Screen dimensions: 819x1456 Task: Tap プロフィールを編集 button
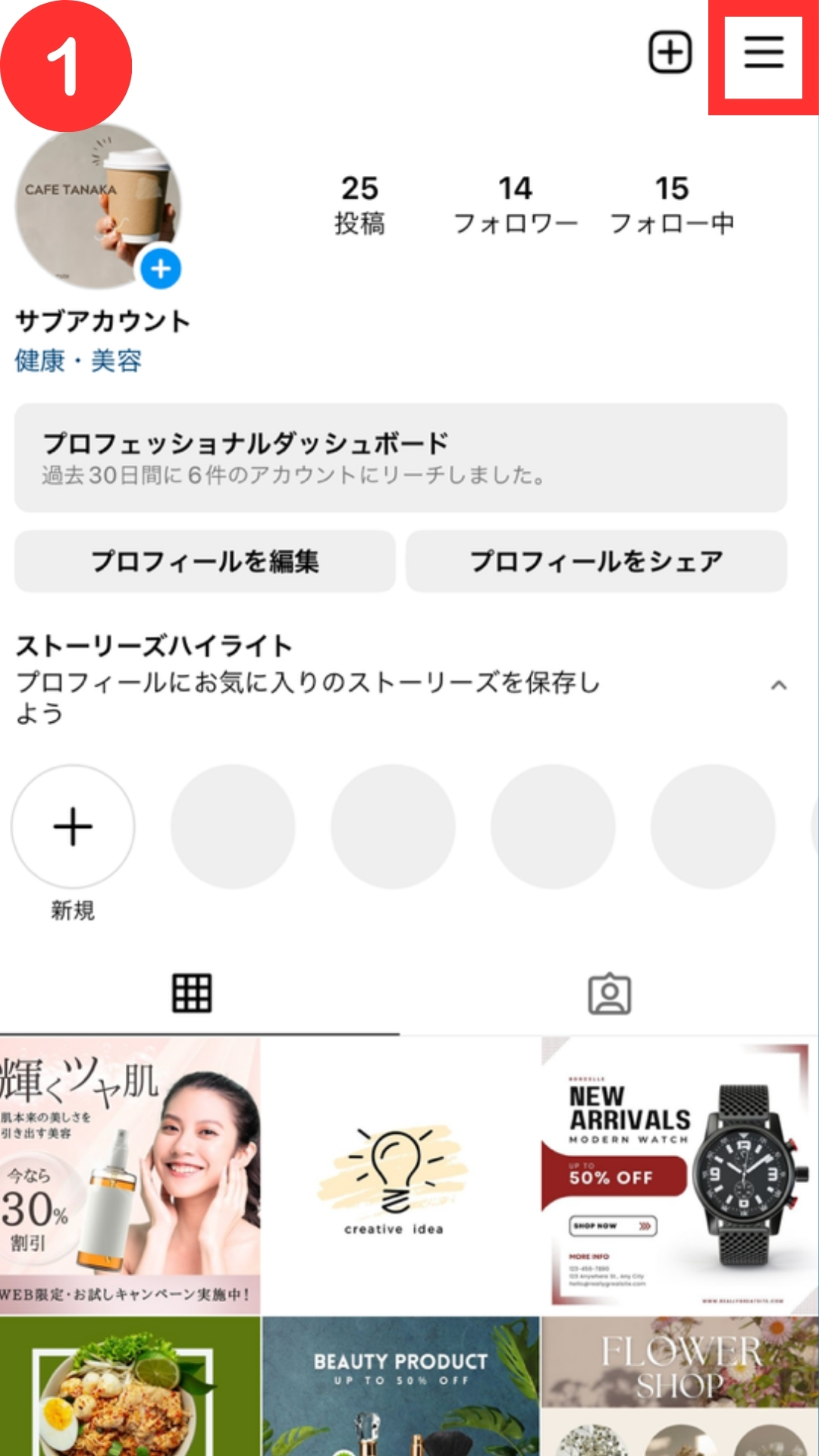[x=206, y=561]
